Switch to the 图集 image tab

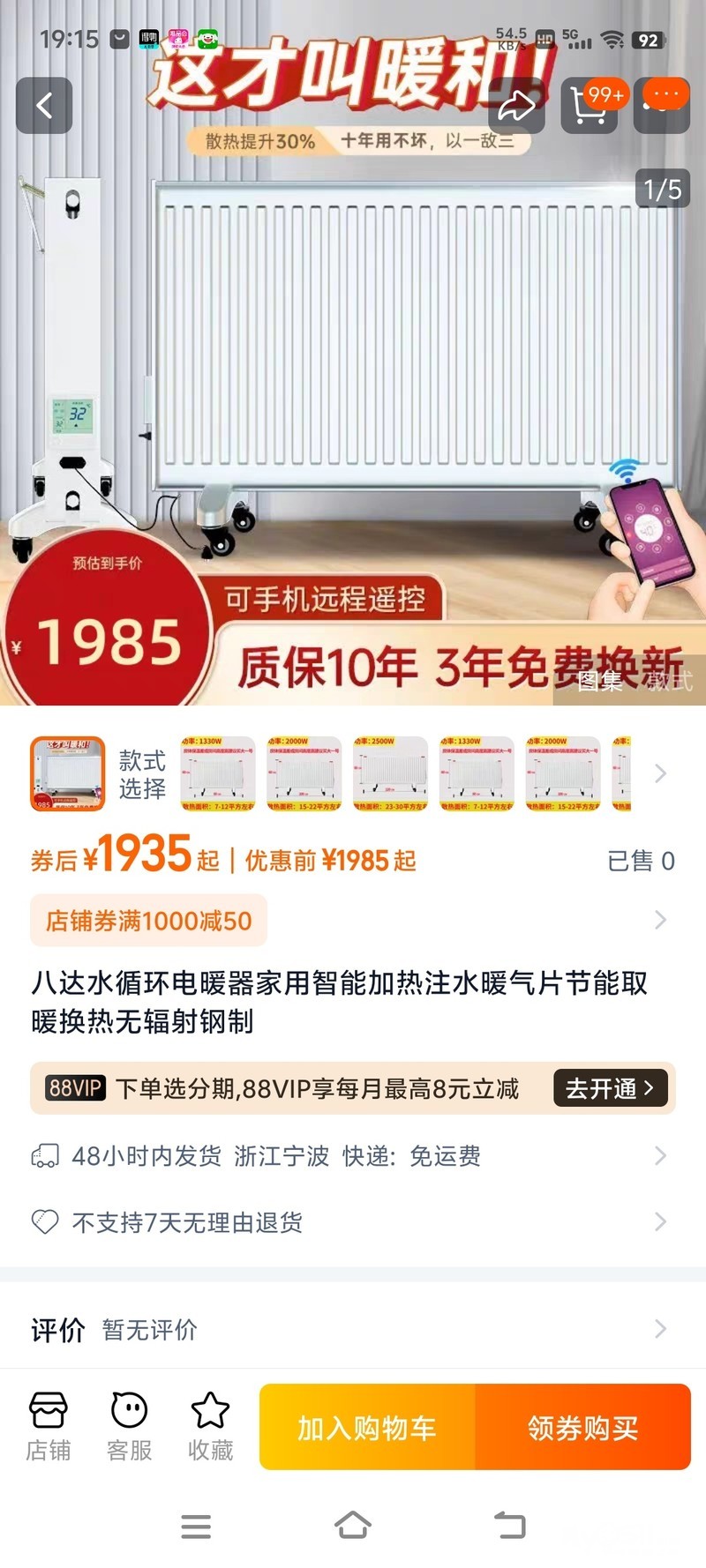pos(600,680)
